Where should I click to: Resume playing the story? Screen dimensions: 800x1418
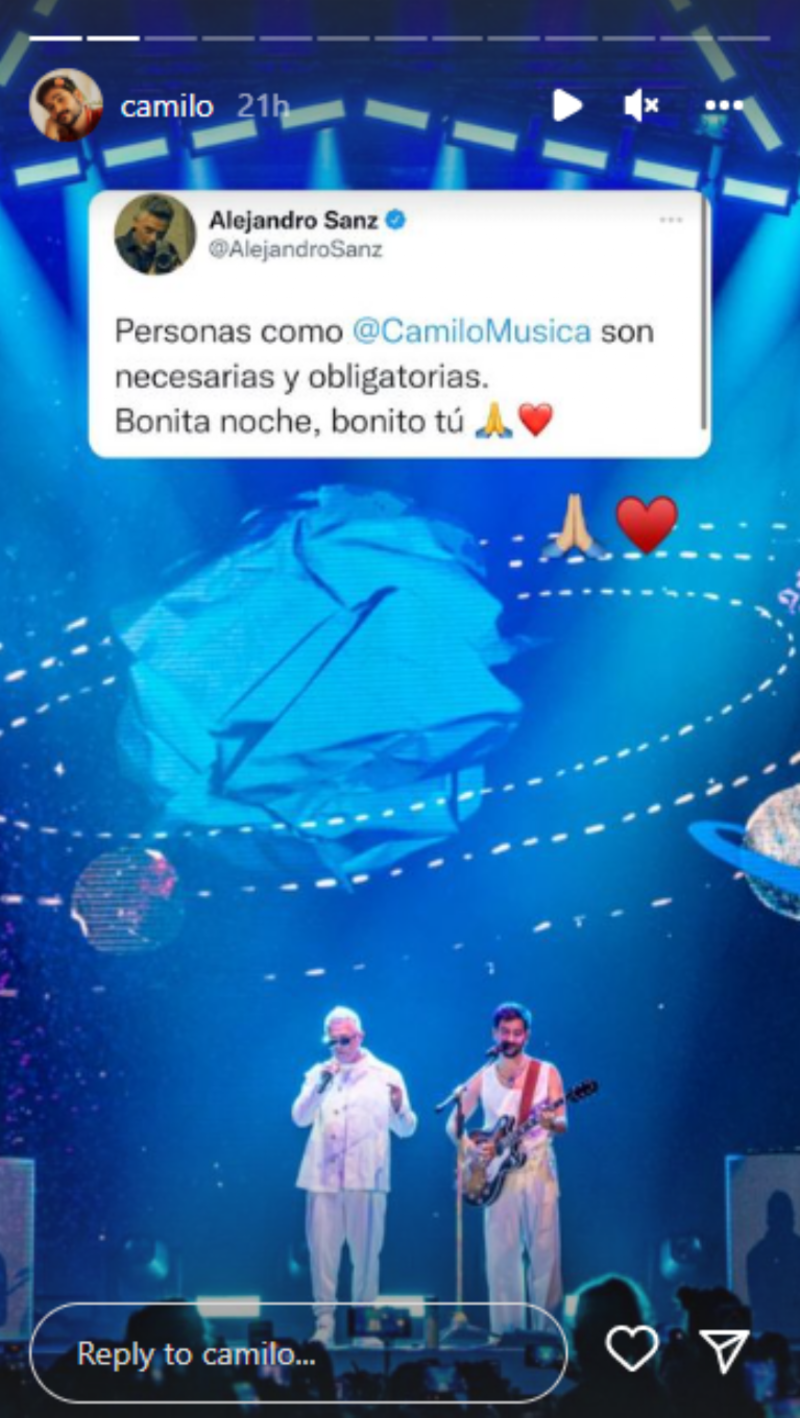(x=566, y=105)
